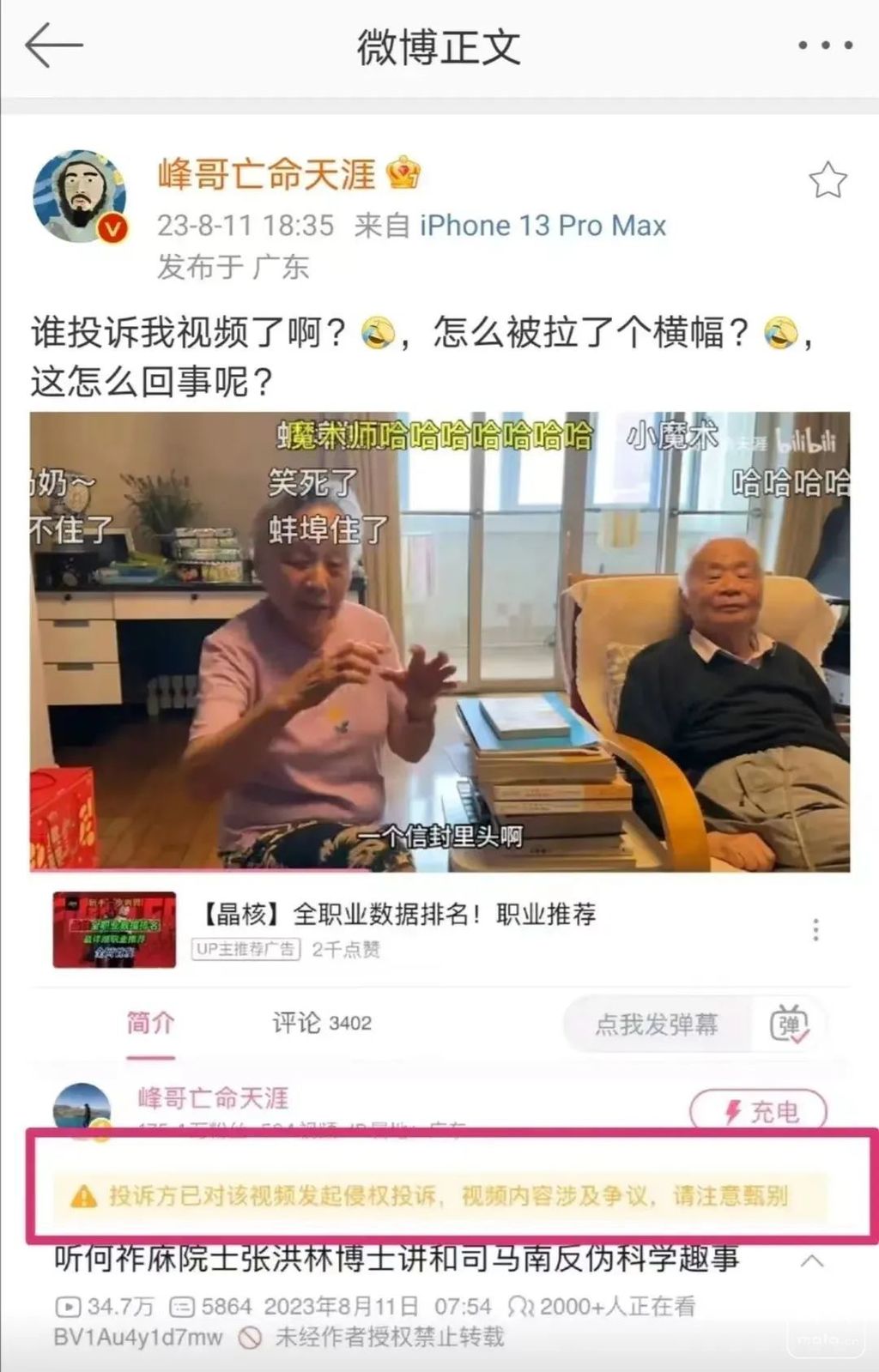
Task: Tap the username 峰哥亡命天涯
Action: pos(266,174)
